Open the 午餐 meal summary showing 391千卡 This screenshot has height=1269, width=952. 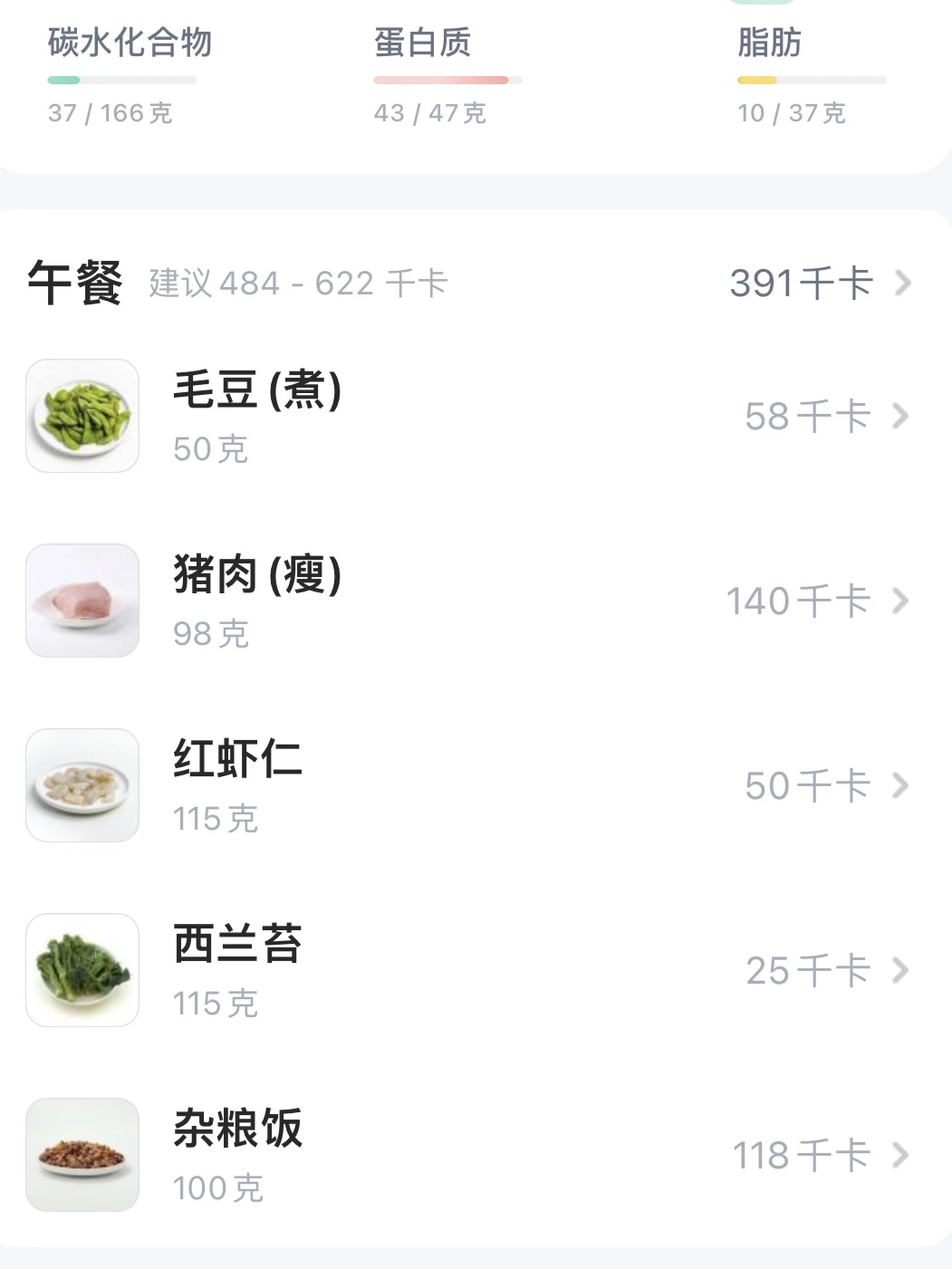(x=819, y=284)
